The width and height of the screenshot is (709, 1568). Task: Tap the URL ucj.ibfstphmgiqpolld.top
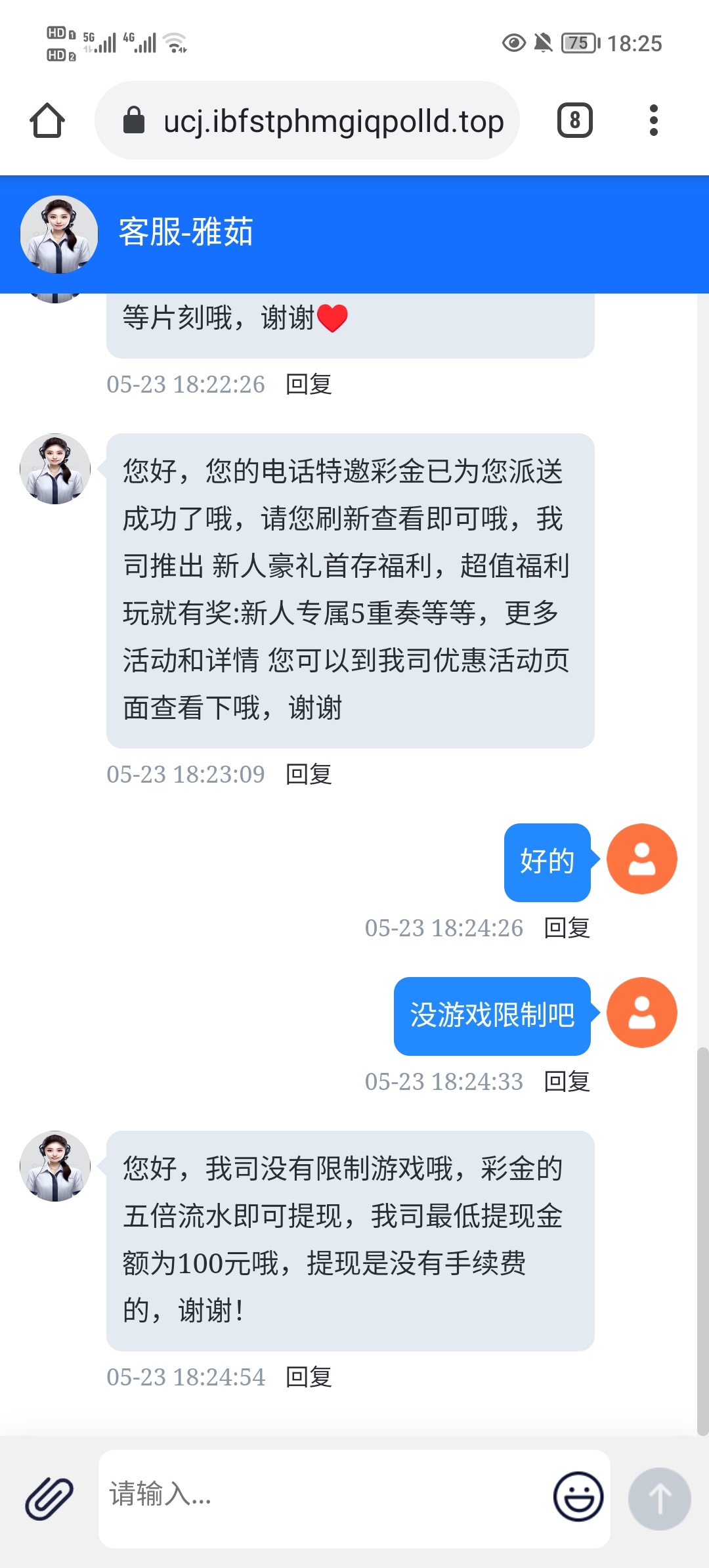[x=333, y=121]
